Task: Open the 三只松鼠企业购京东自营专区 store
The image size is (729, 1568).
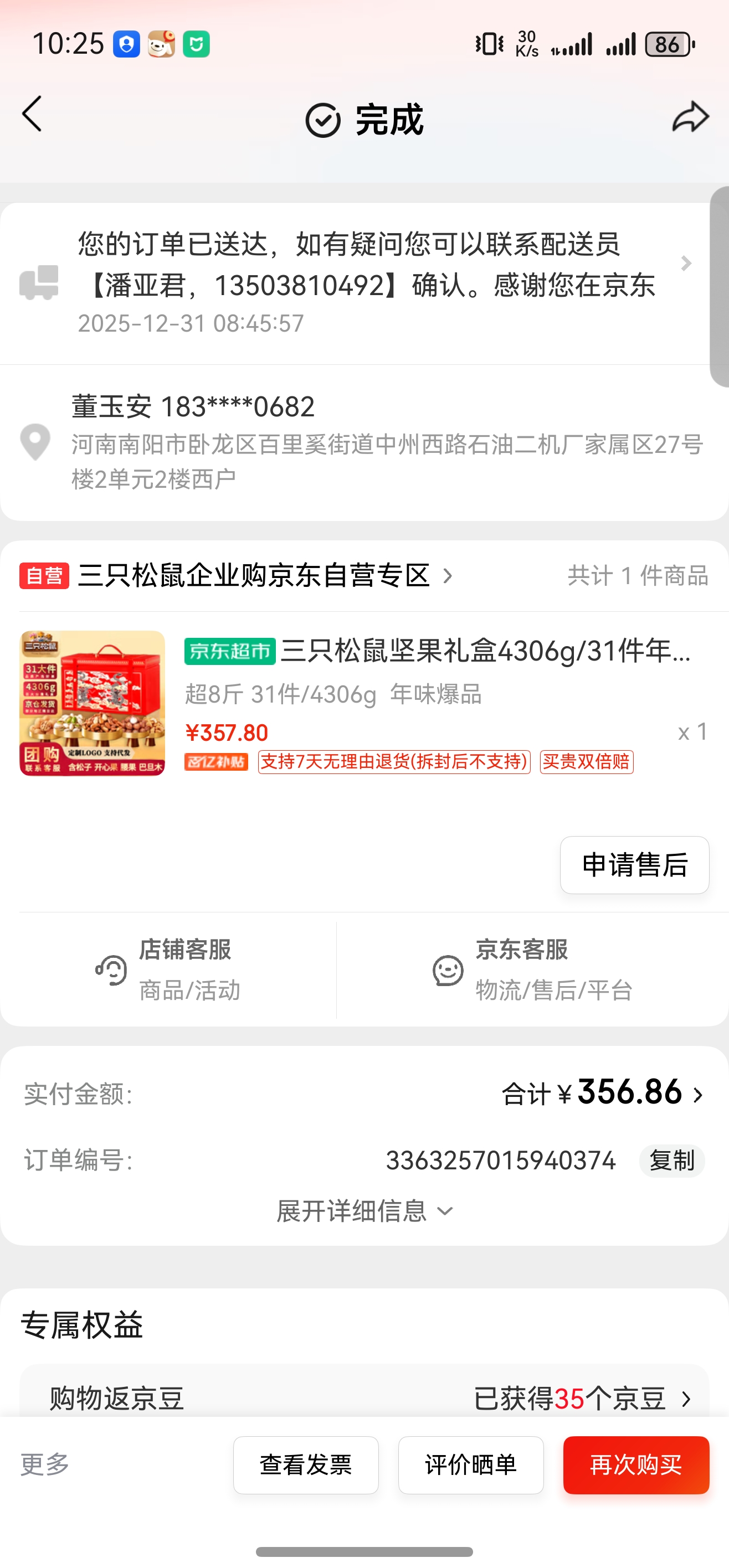Action: click(x=255, y=576)
